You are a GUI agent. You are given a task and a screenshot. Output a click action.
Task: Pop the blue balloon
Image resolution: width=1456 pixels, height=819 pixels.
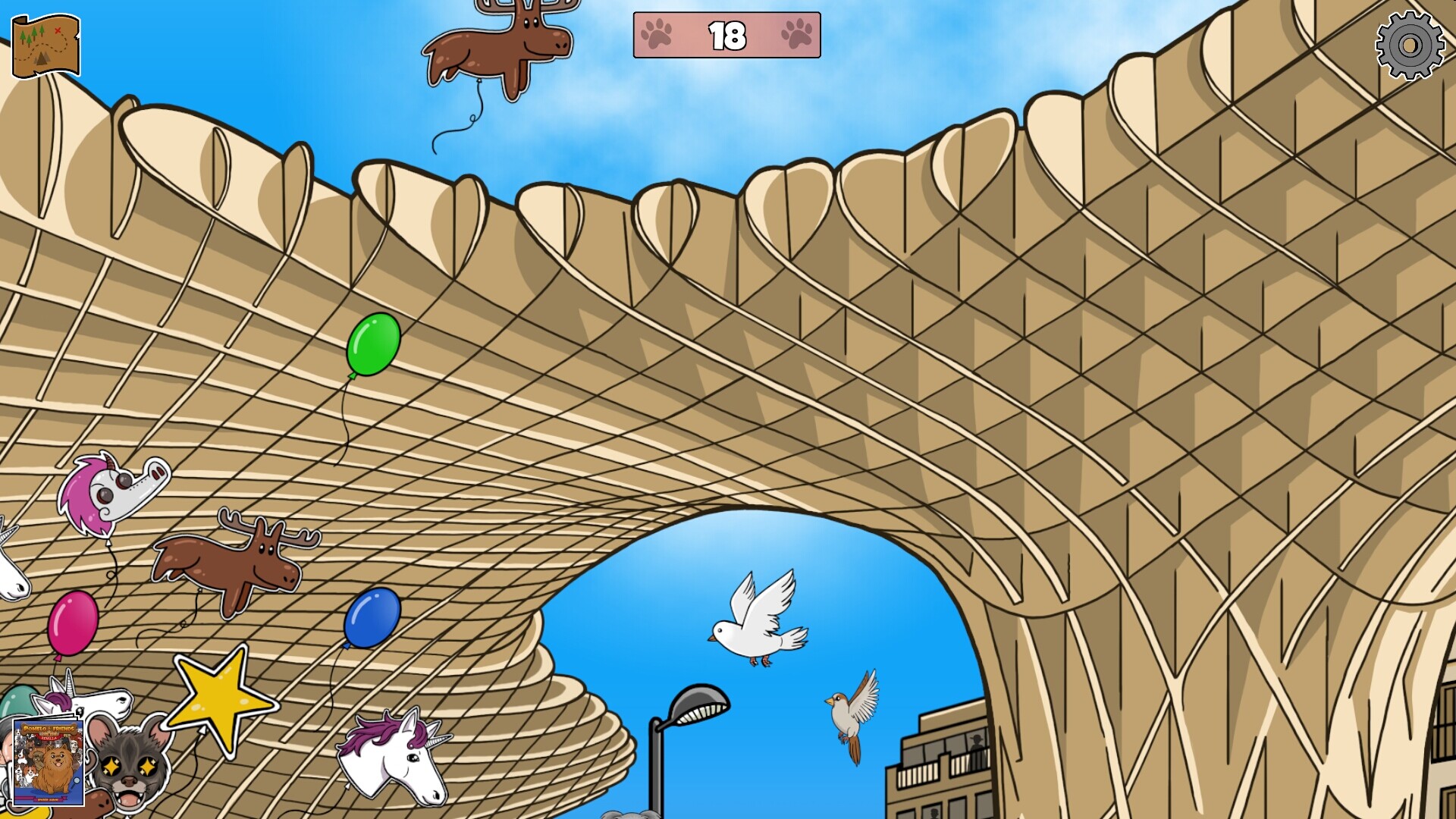coord(372,618)
